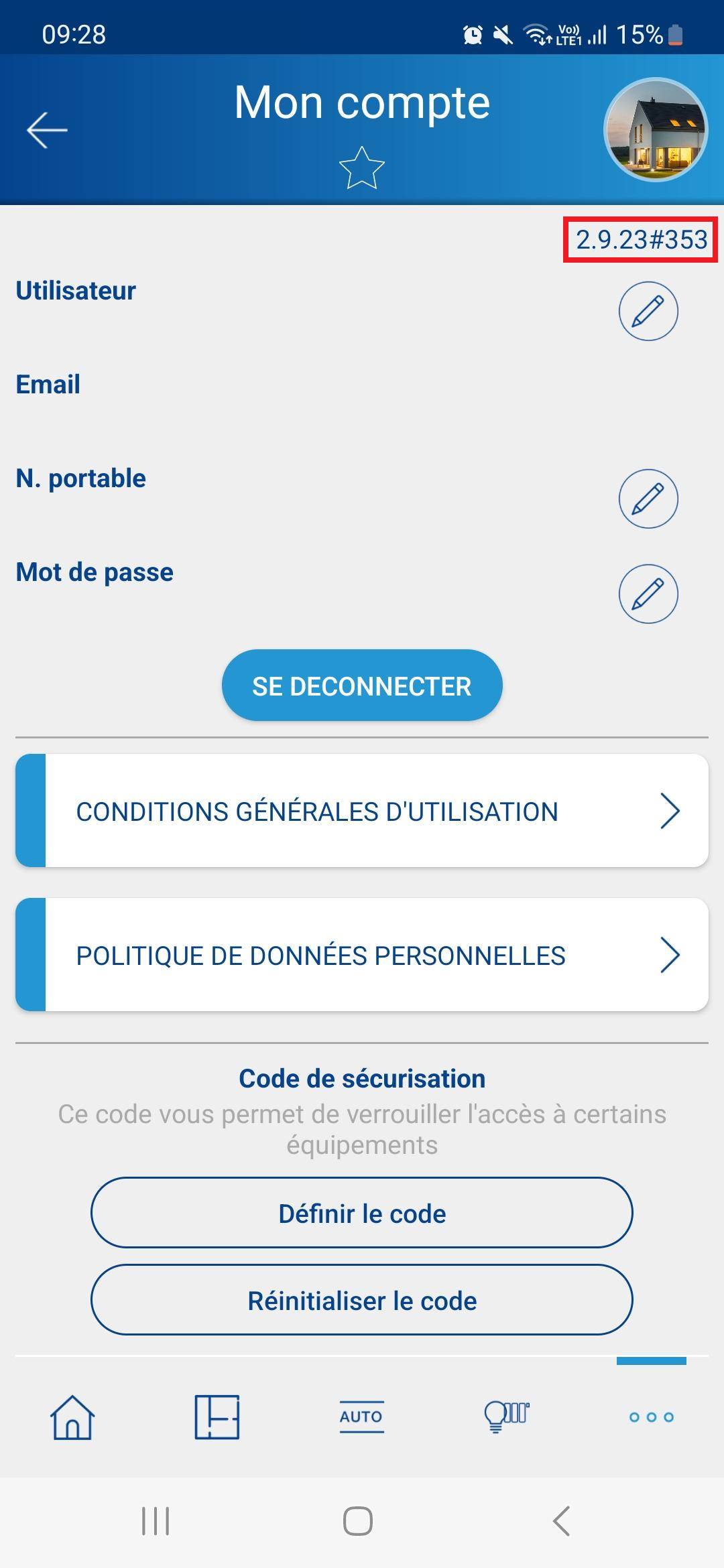Image resolution: width=724 pixels, height=1568 pixels.
Task: Edit the N. portable number
Action: (x=648, y=499)
